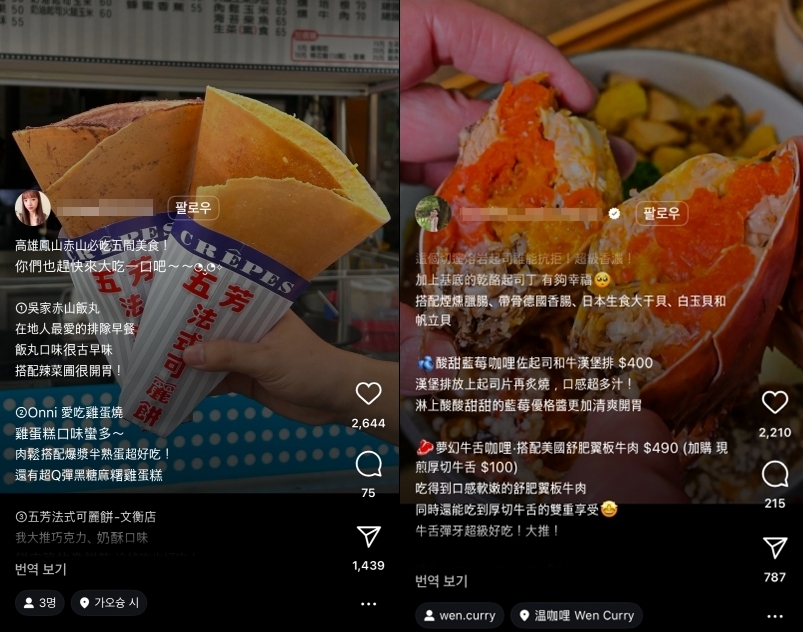Open the 温咖哩 Wen Curry location chip
803x632 pixels.
pyautogui.click(x=576, y=615)
